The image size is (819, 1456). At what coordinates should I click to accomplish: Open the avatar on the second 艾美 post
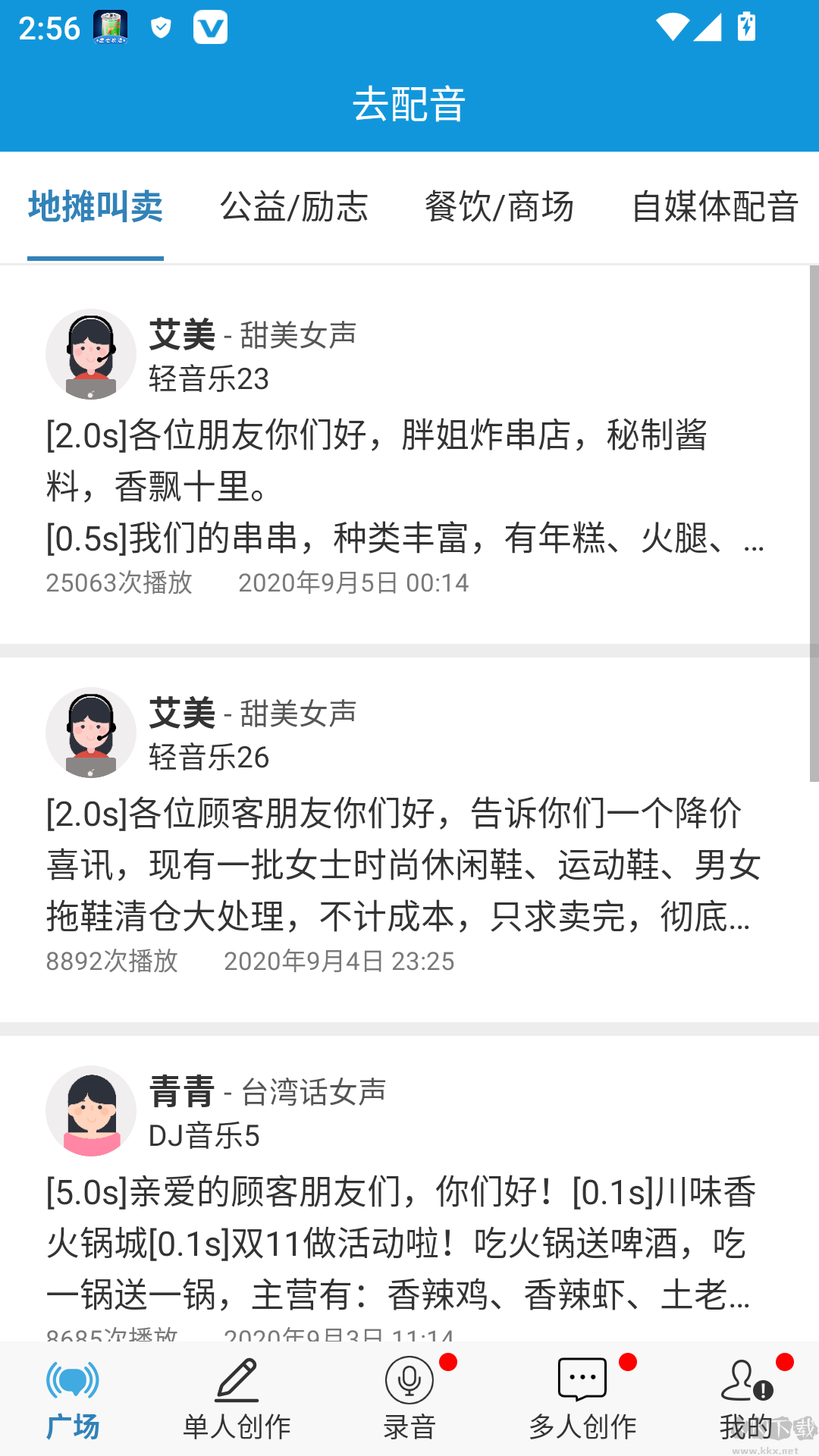tap(90, 732)
